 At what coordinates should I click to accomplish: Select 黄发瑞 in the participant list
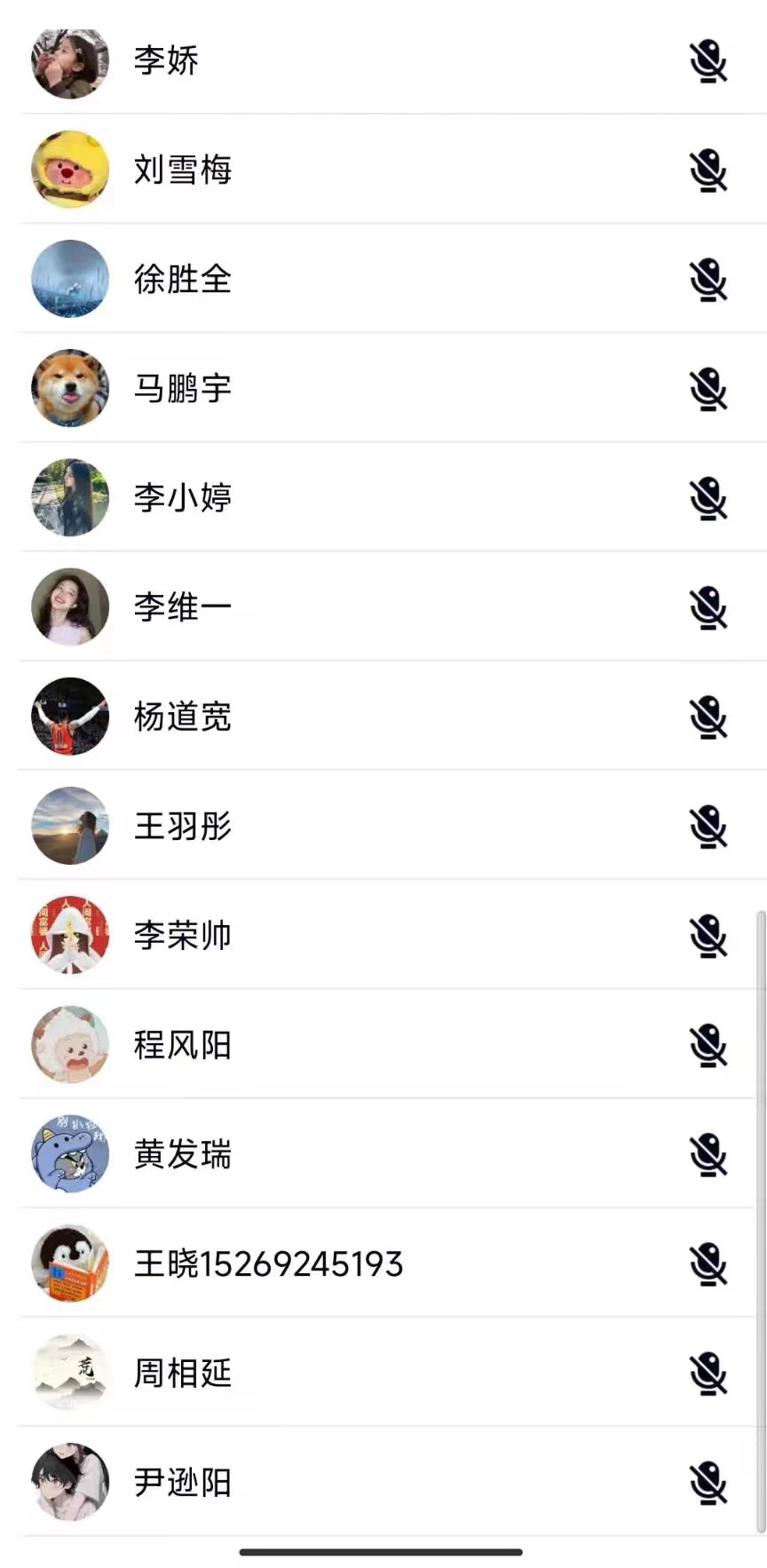(x=182, y=1154)
